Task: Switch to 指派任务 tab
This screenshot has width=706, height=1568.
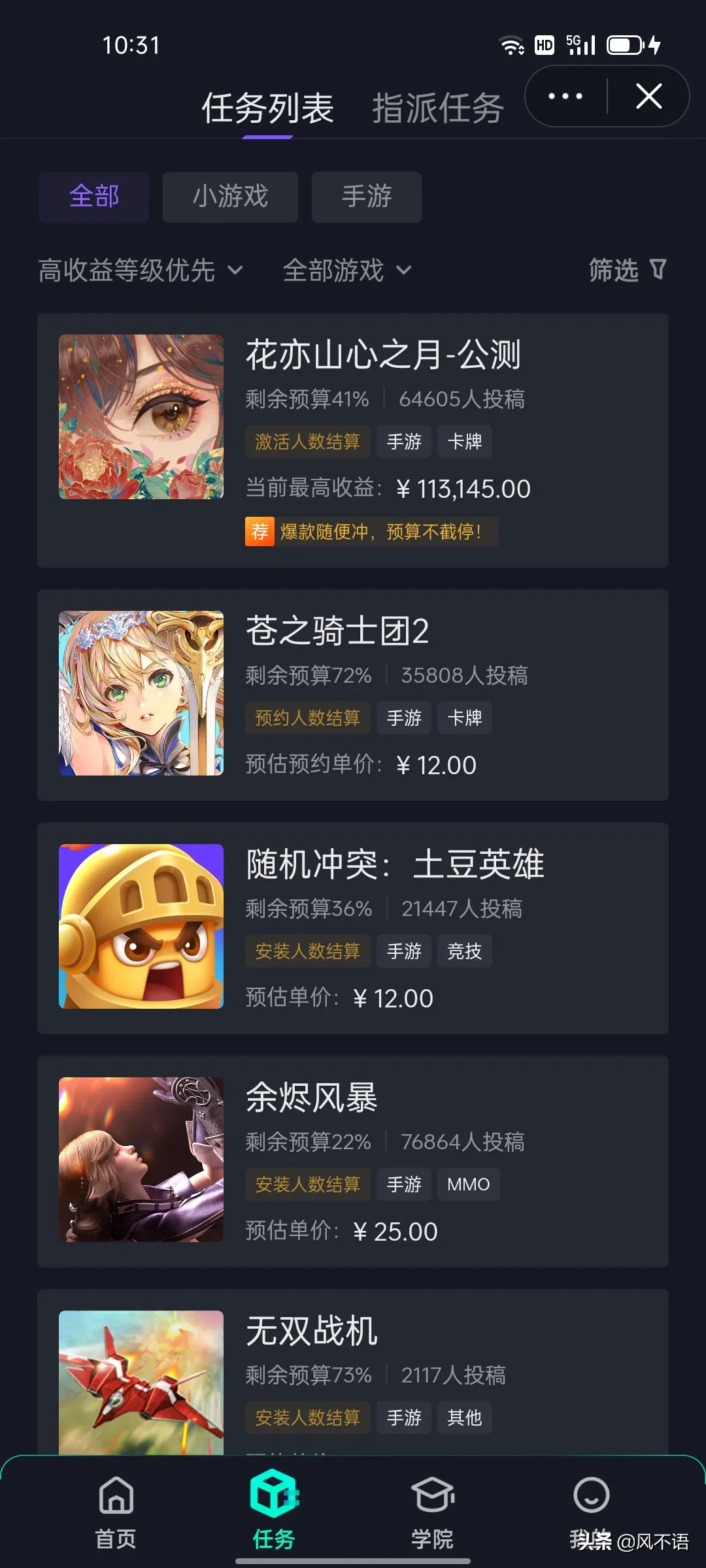Action: (437, 106)
